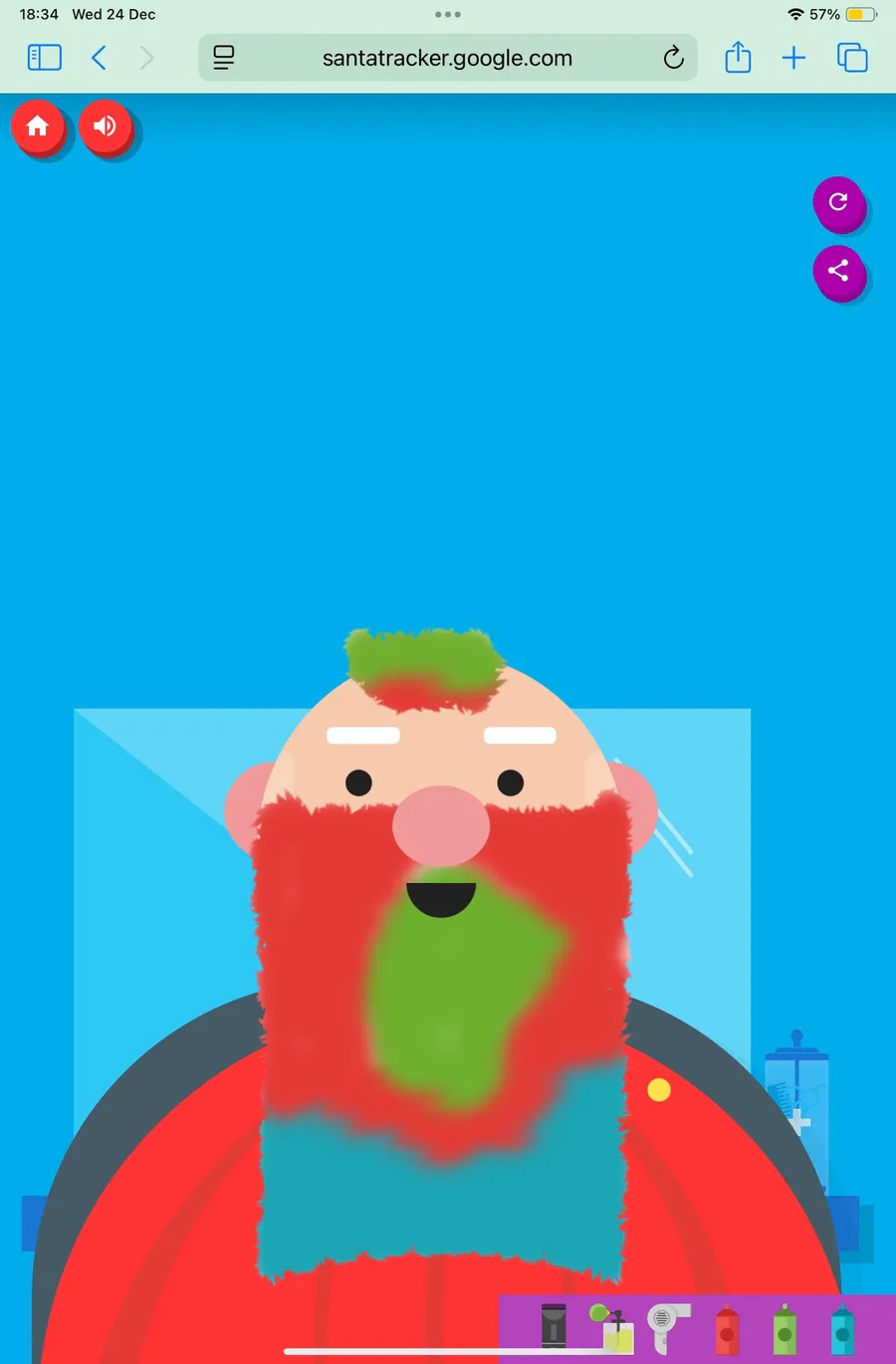Open Safari's share sheet

(738, 58)
